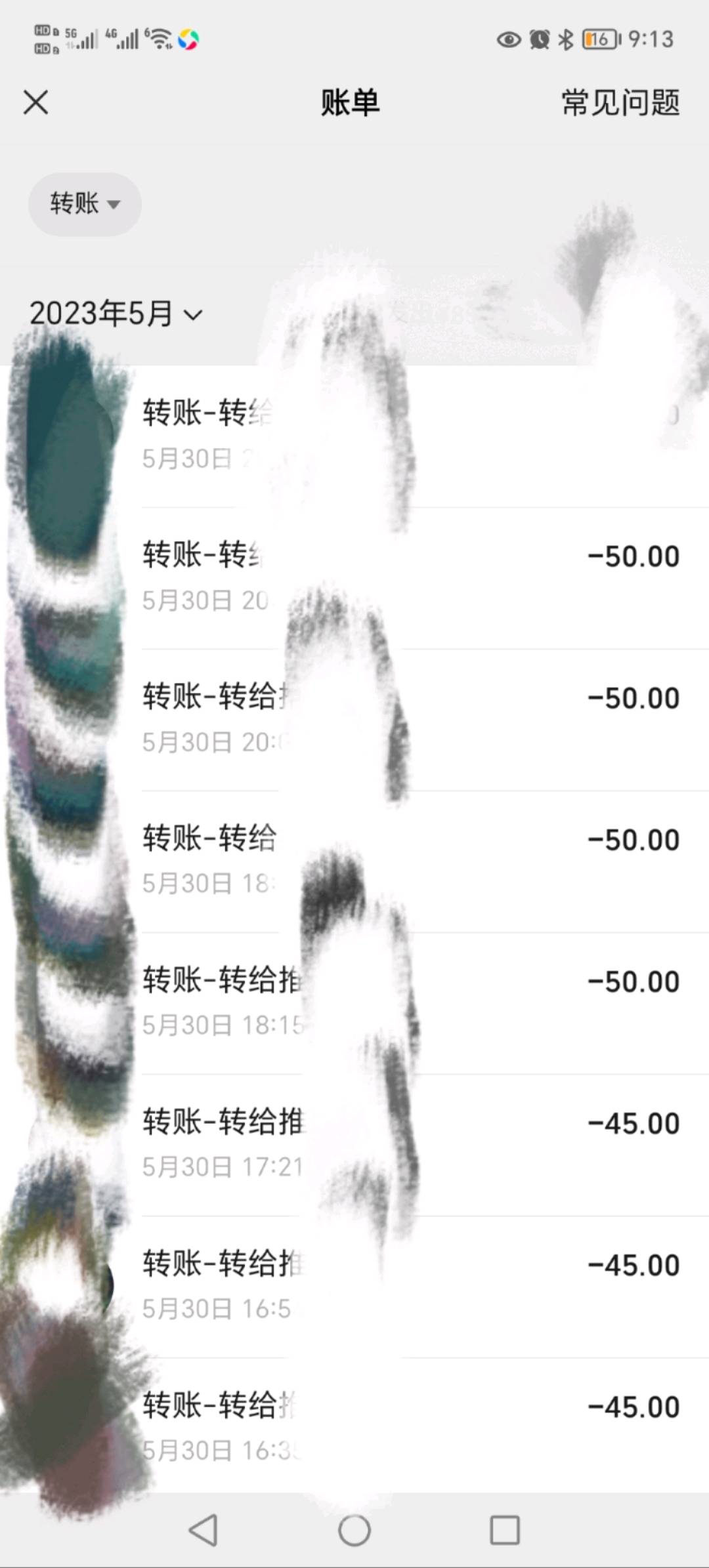Tap the system back button
This screenshot has width=709, height=1568.
click(x=204, y=1530)
